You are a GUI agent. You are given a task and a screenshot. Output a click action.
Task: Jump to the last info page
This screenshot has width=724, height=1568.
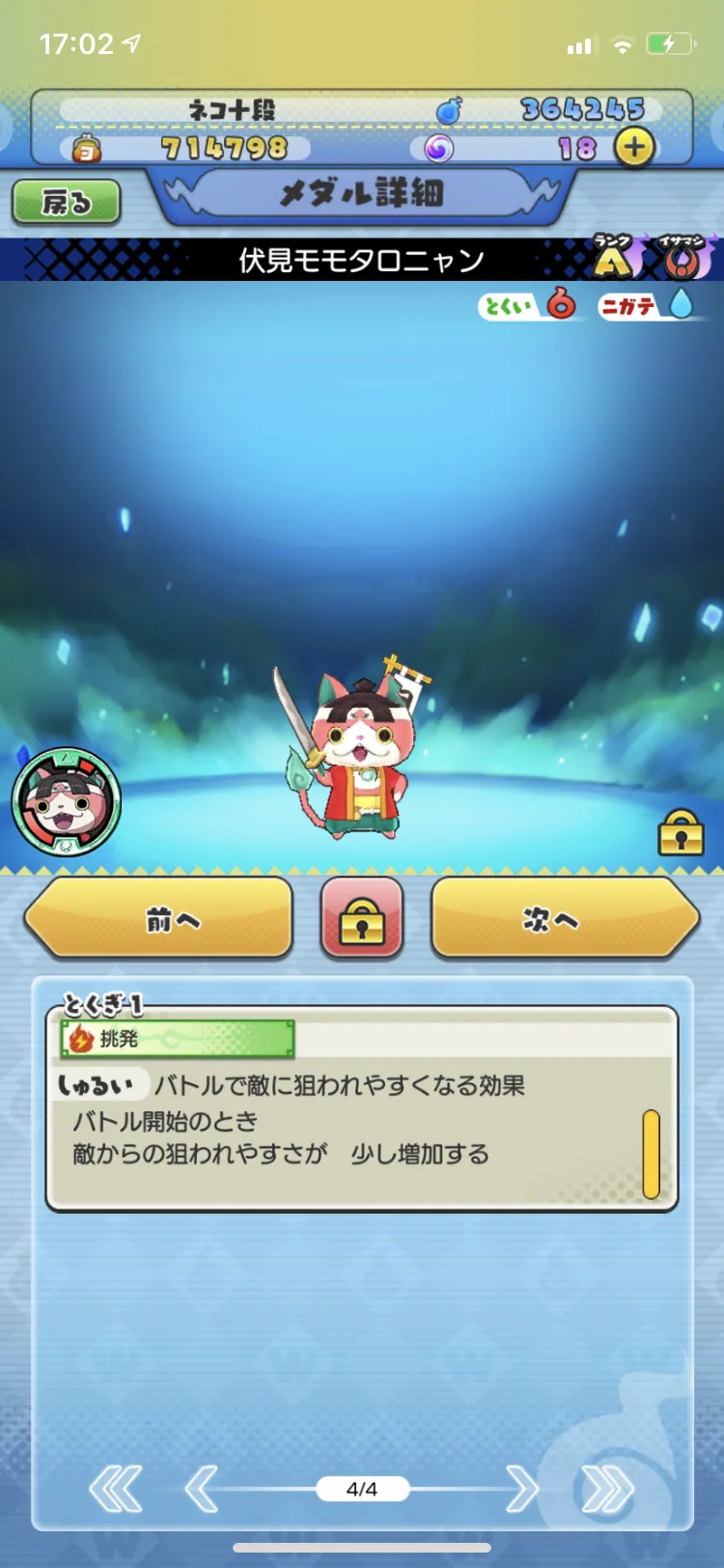click(x=607, y=1488)
